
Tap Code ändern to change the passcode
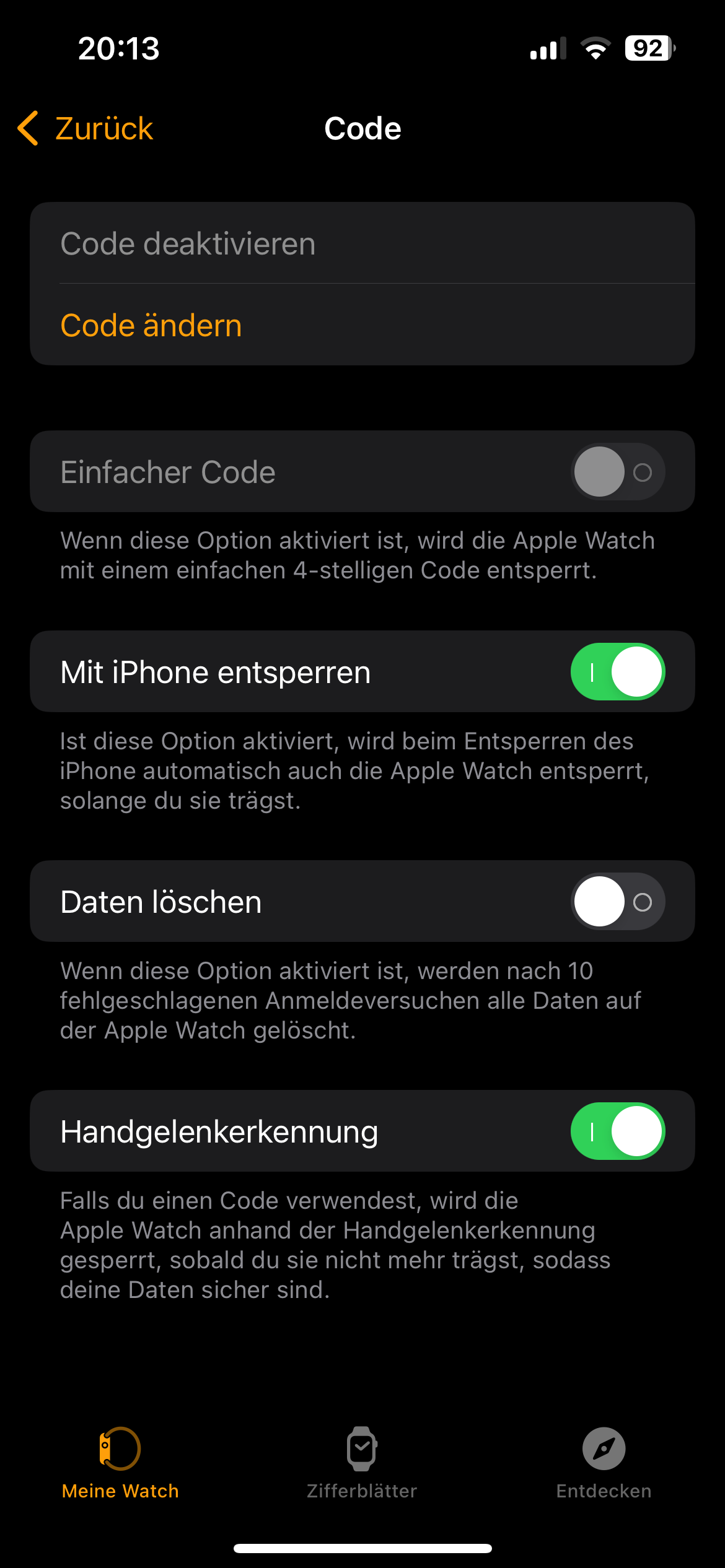[362, 325]
